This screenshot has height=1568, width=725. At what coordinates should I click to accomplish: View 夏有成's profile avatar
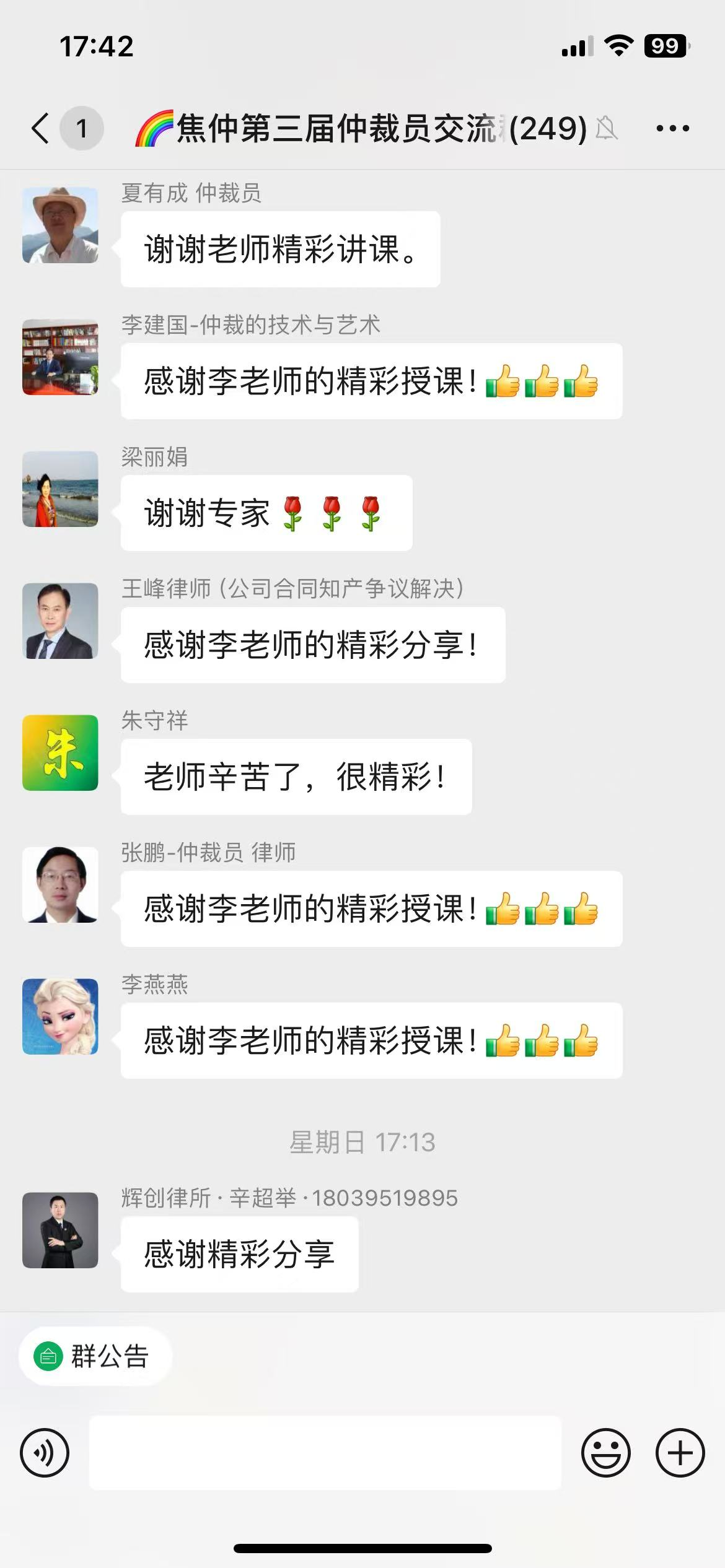click(x=60, y=225)
